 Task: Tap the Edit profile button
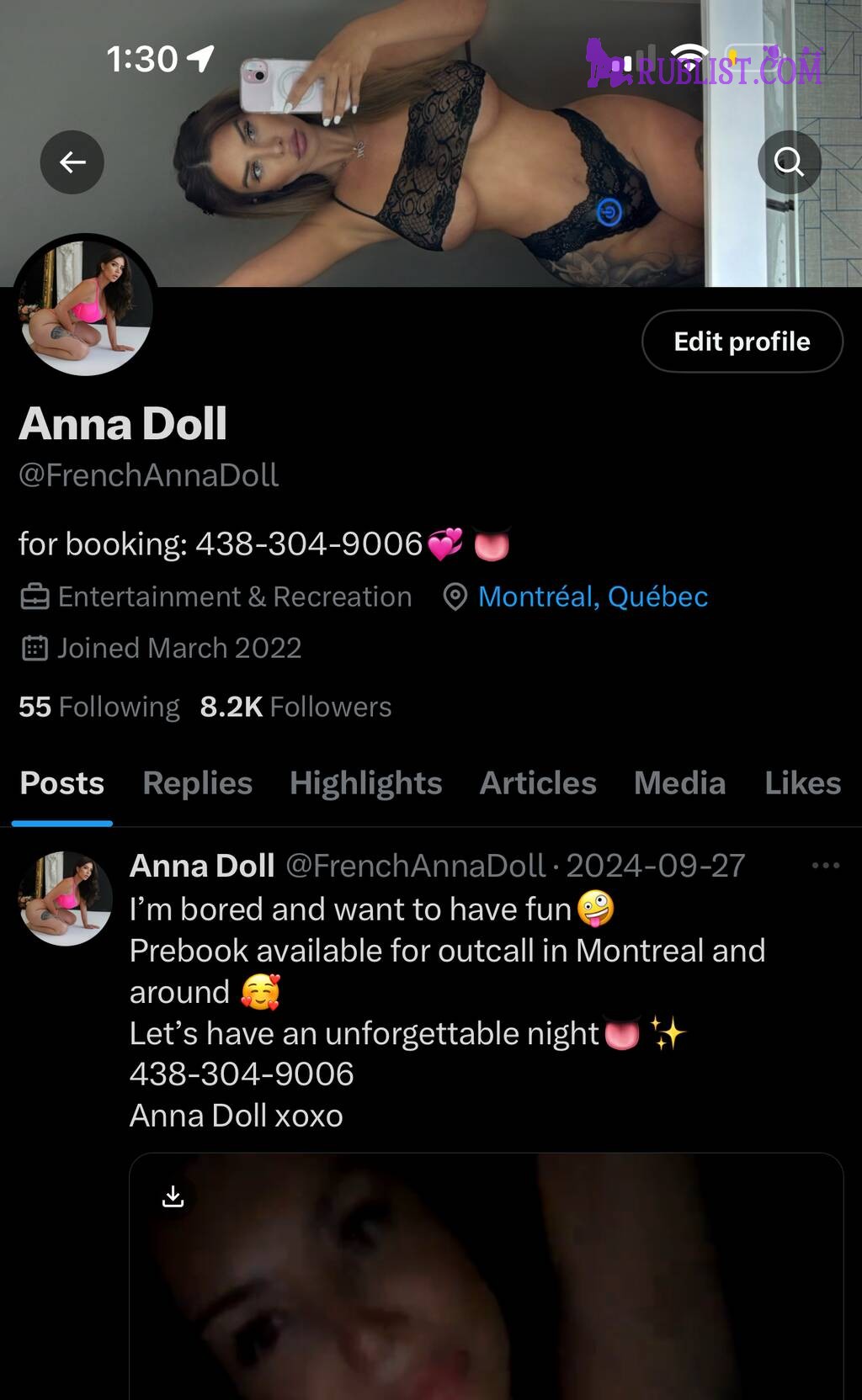pos(742,341)
